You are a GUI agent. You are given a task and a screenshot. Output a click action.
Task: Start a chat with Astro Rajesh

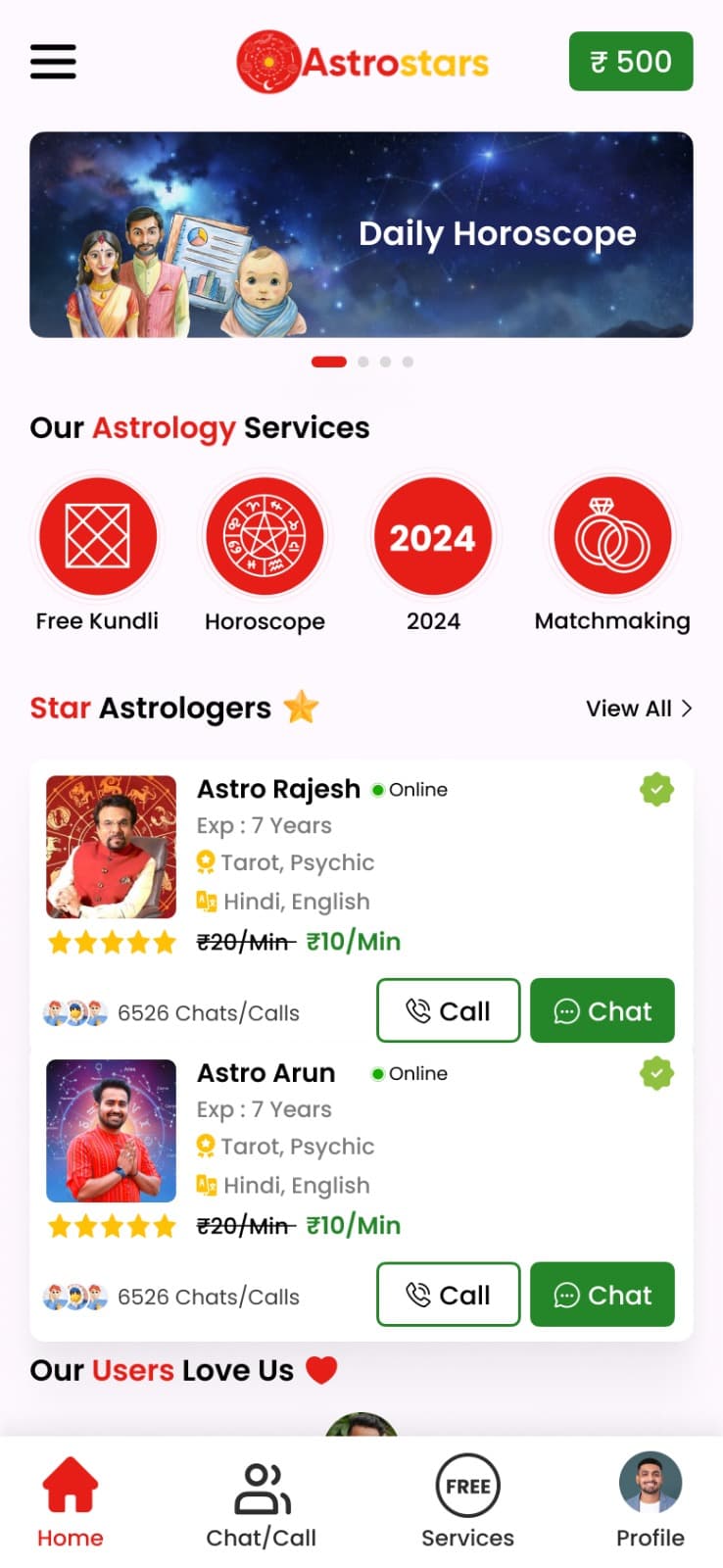602,1010
